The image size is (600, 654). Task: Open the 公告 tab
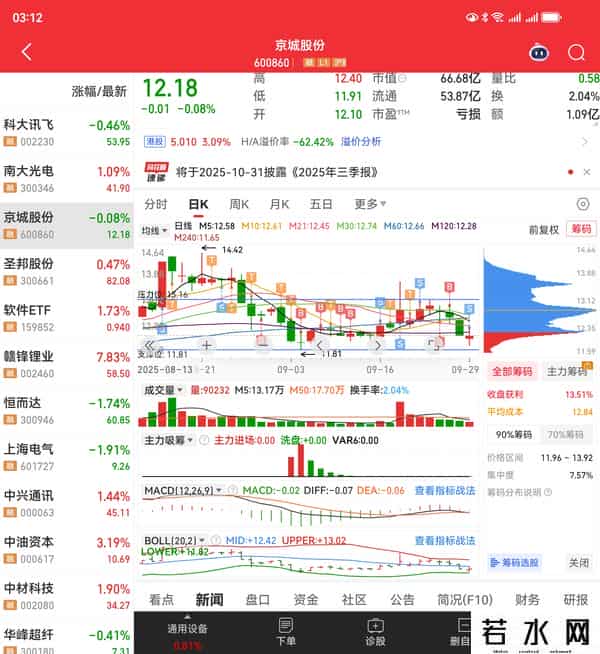(402, 599)
